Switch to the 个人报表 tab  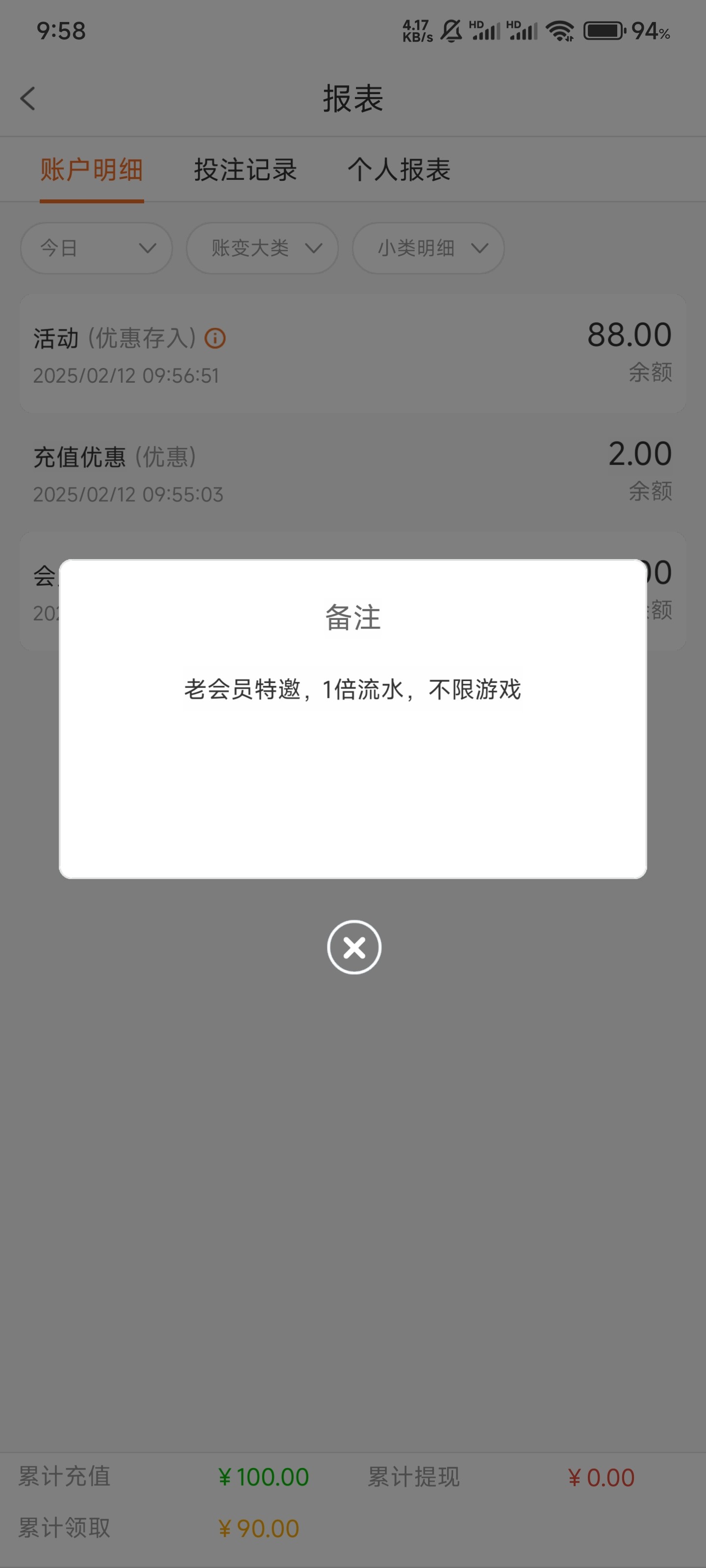pos(399,170)
